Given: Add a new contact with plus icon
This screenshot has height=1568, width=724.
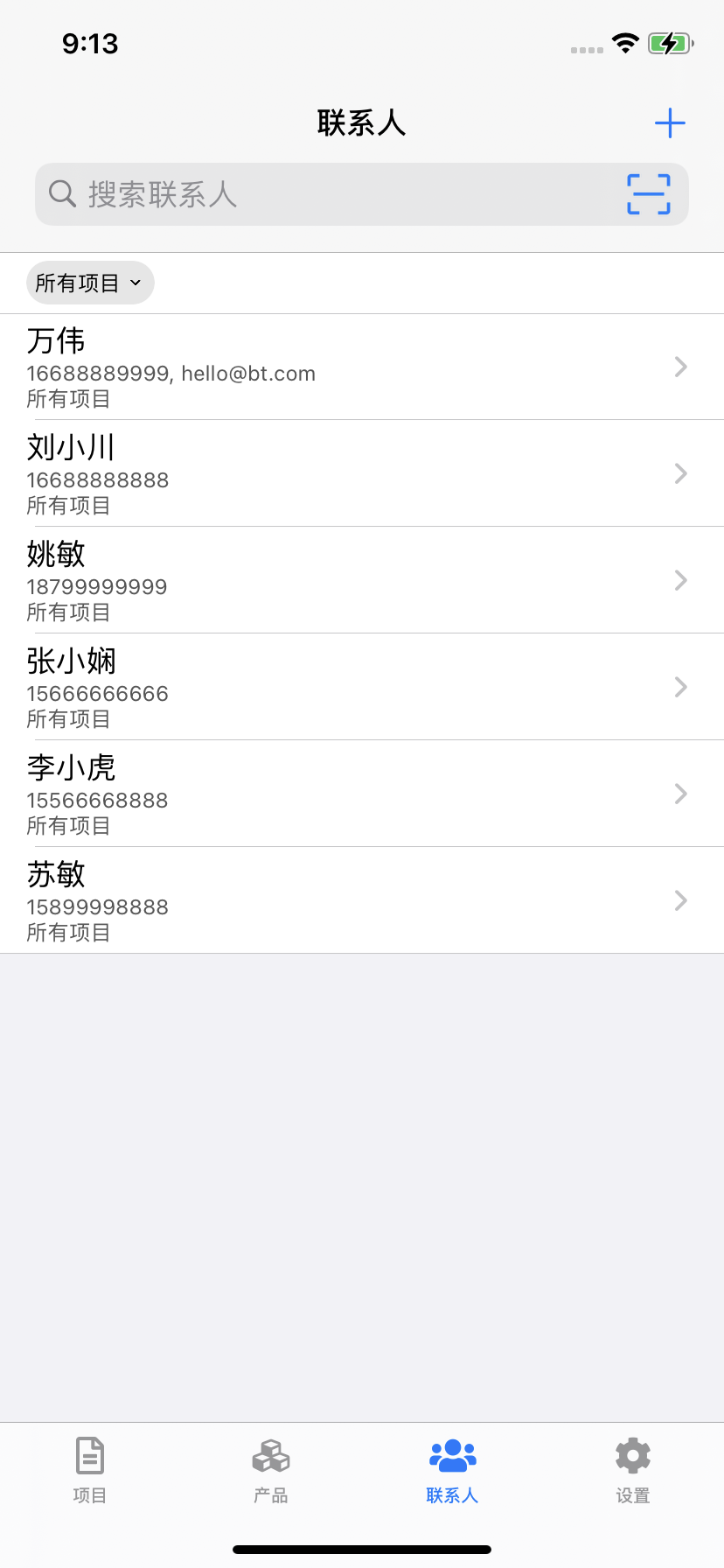Looking at the screenshot, I should 670,123.
